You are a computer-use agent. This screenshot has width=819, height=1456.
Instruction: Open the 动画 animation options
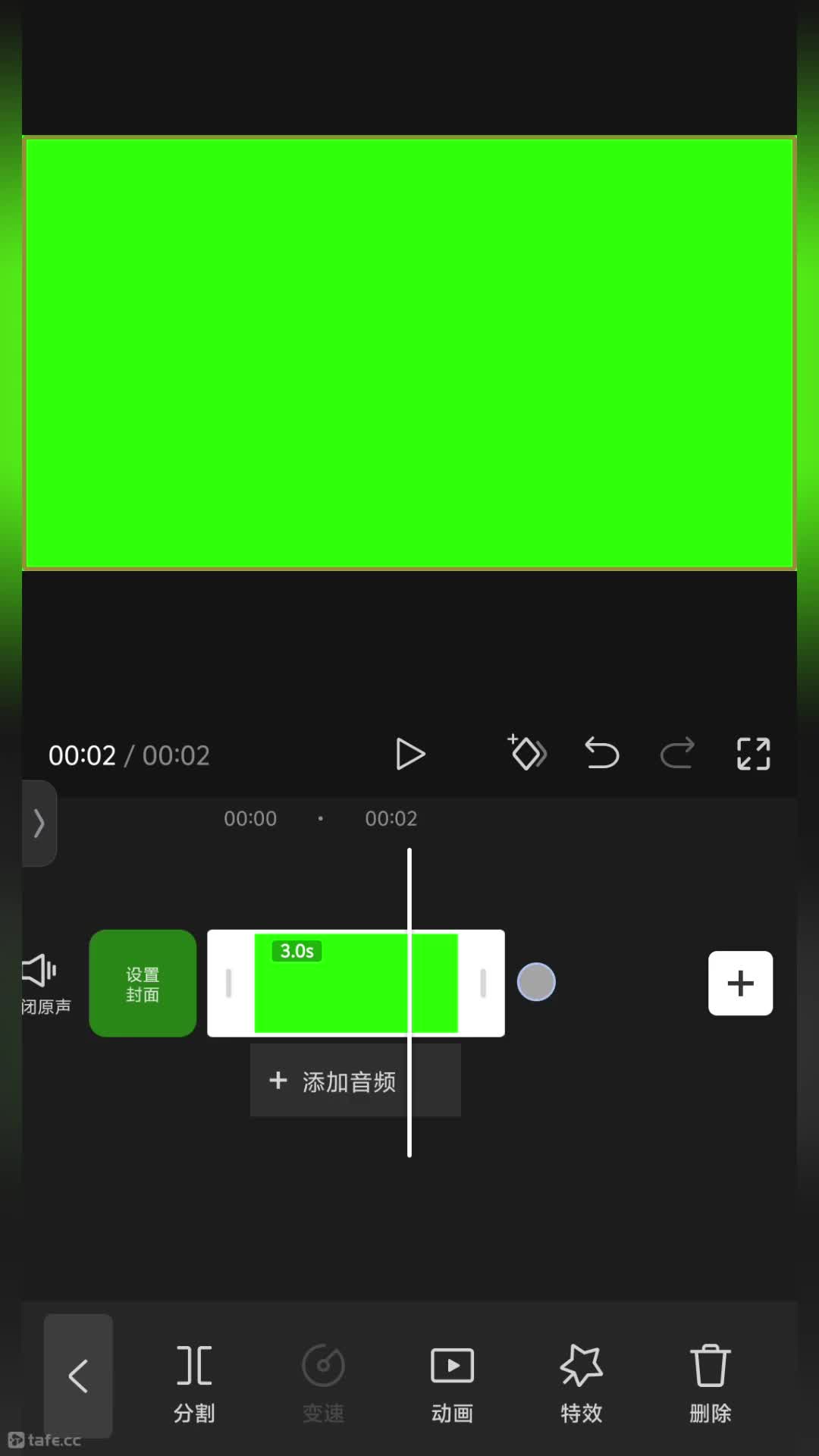[x=452, y=1383]
